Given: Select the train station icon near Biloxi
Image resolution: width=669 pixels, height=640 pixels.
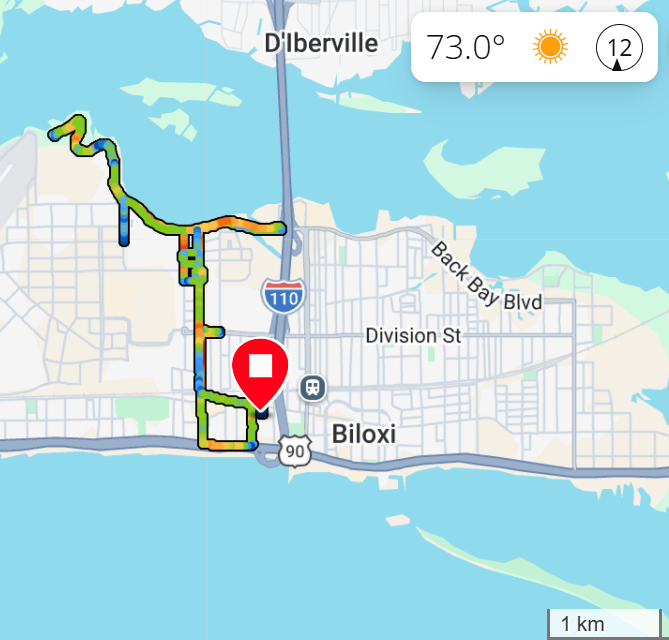Looking at the screenshot, I should click(313, 387).
